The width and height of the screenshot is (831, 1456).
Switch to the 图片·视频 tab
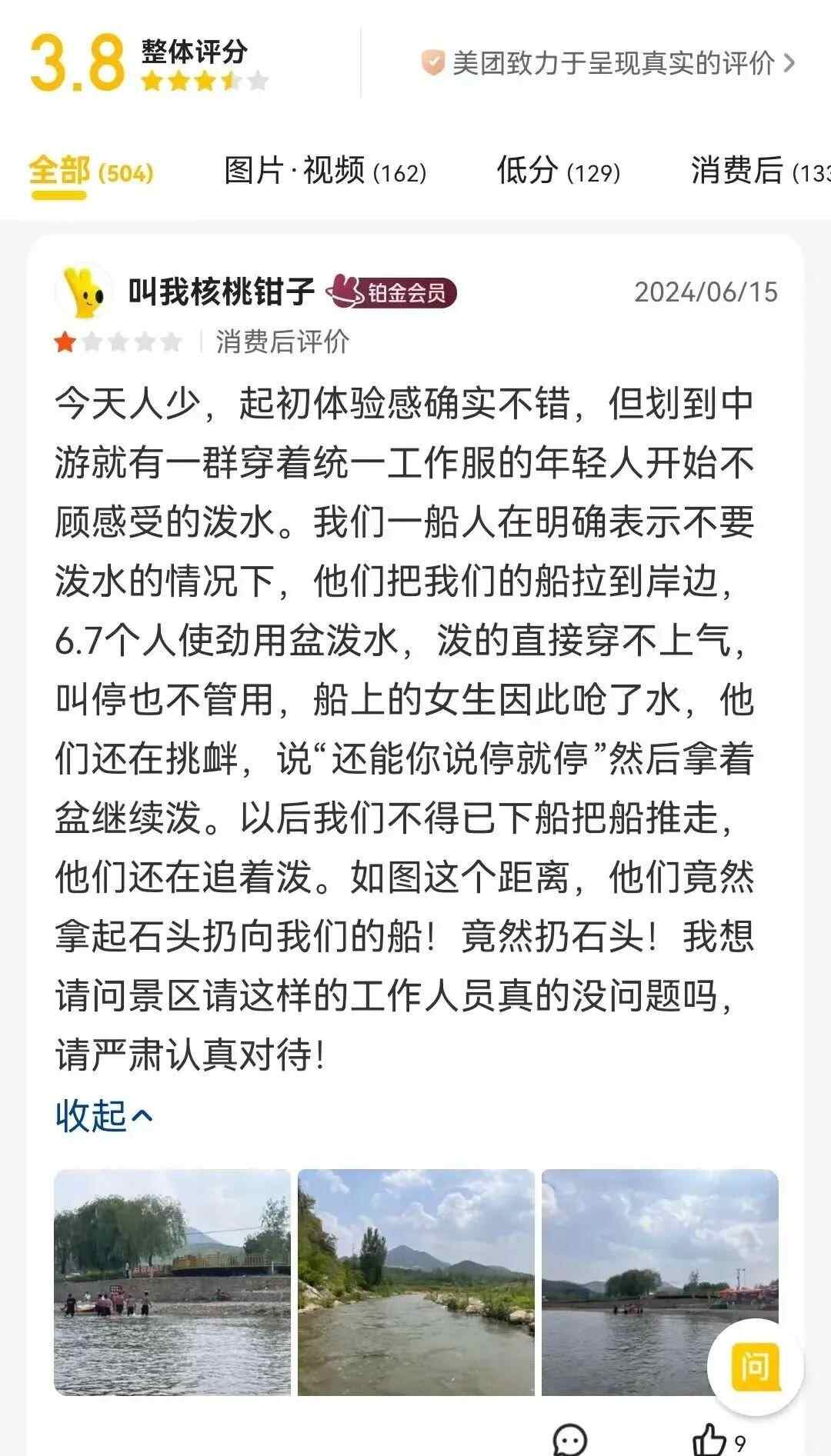[325, 171]
